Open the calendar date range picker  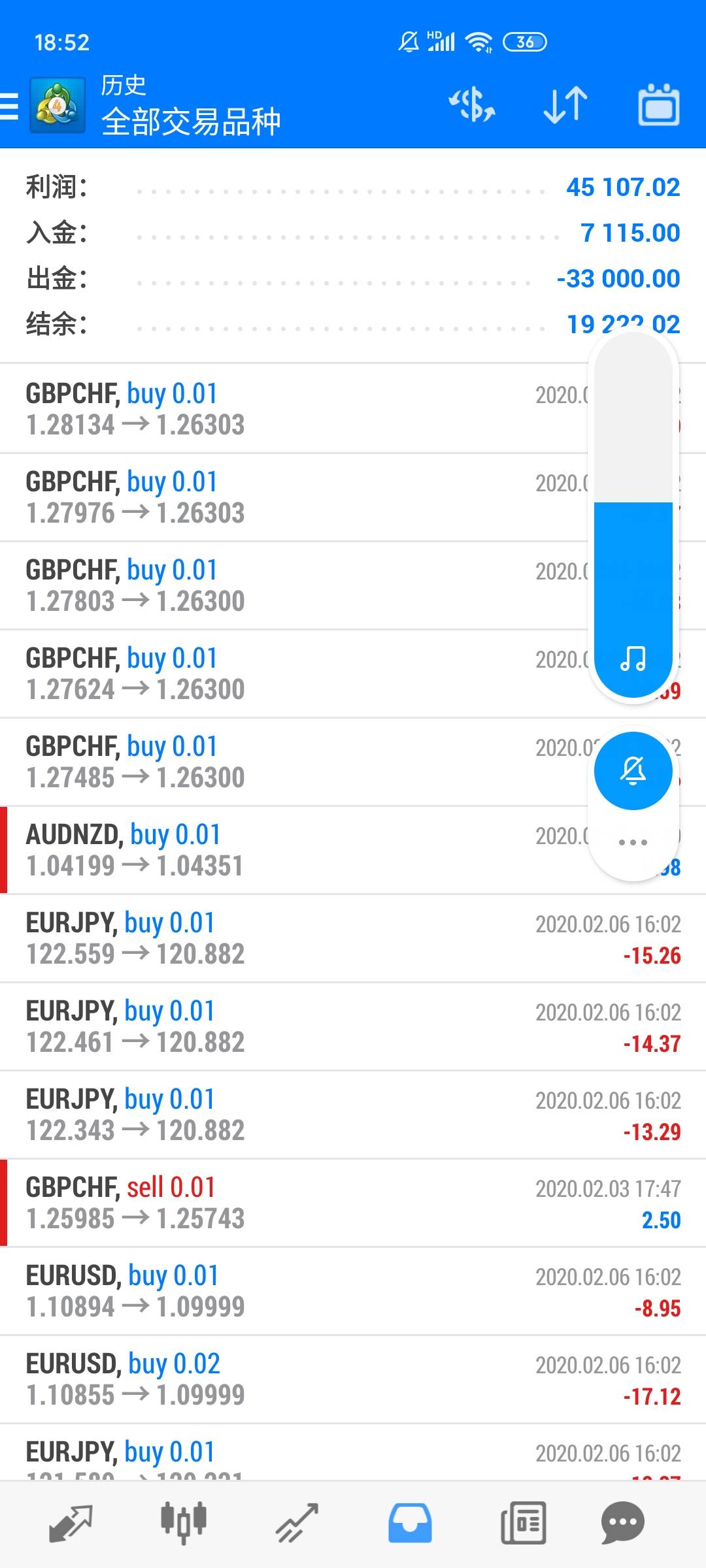[658, 106]
